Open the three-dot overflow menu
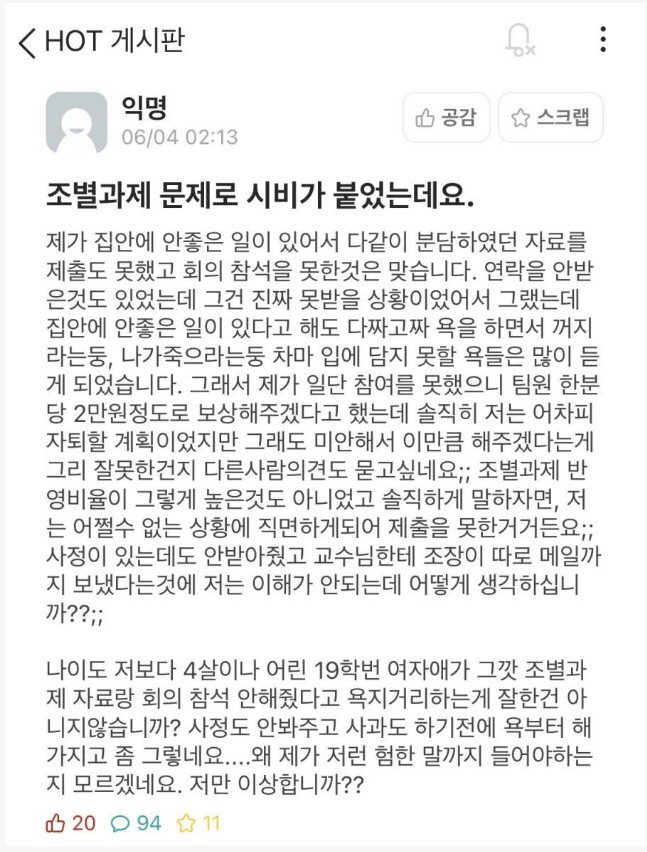The width and height of the screenshot is (647, 852). [x=603, y=40]
